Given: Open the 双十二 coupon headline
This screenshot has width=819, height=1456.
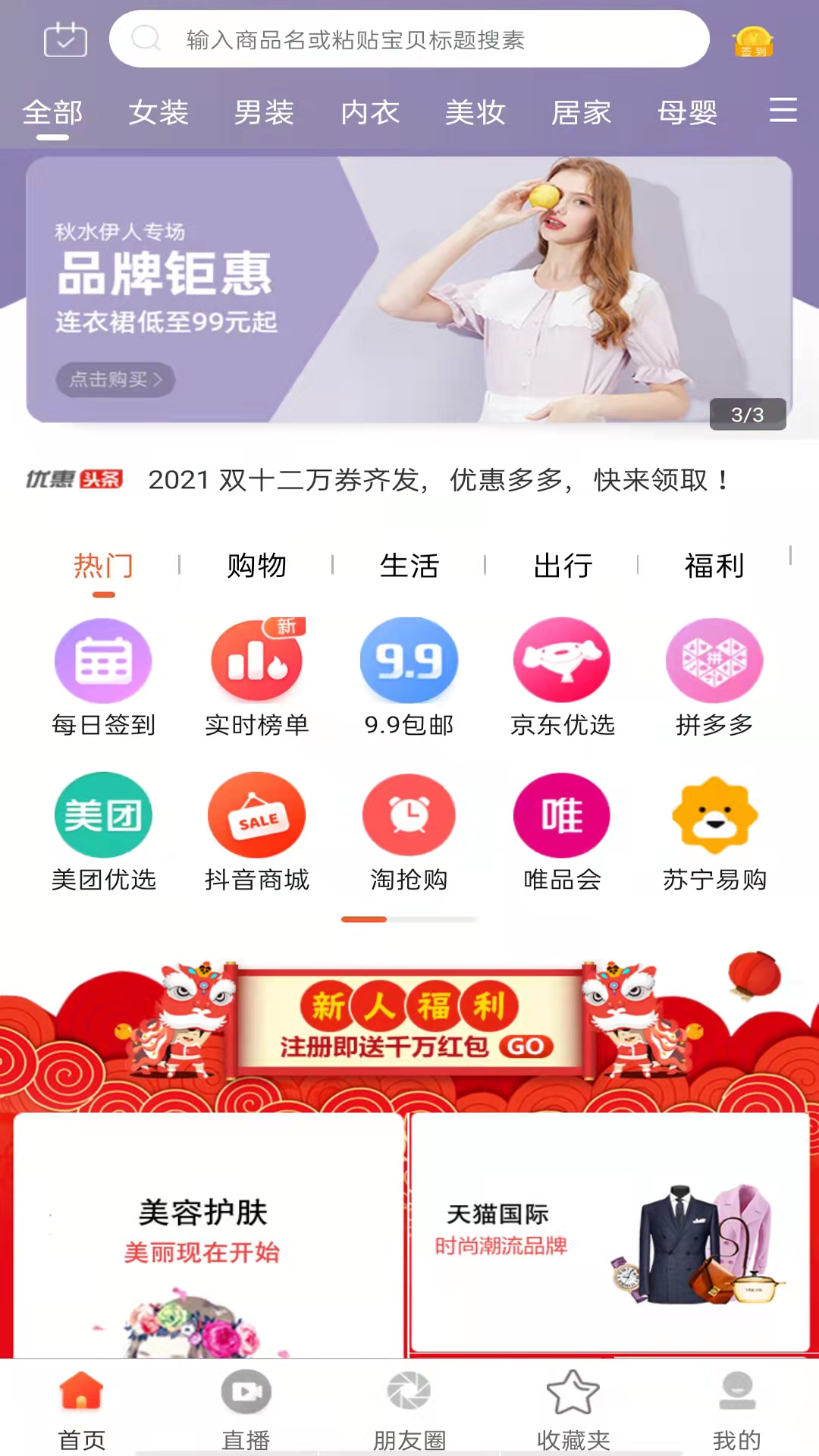Looking at the screenshot, I should (438, 480).
